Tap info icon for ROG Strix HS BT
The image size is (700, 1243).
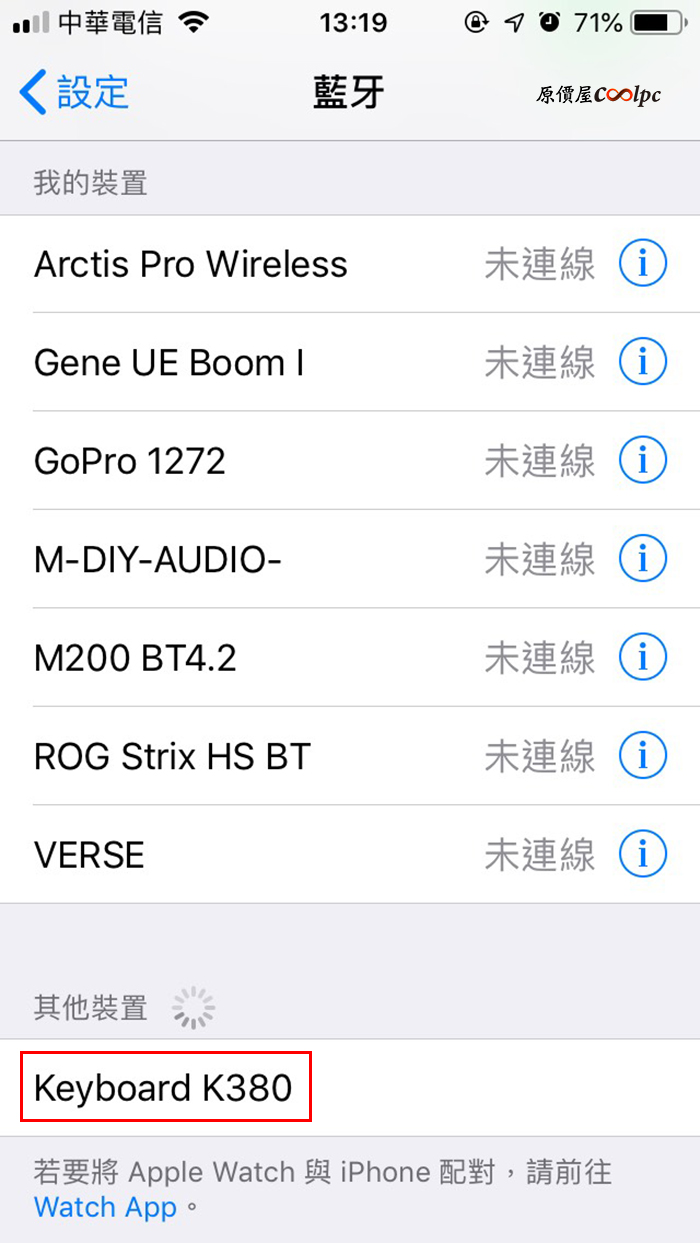tap(643, 756)
